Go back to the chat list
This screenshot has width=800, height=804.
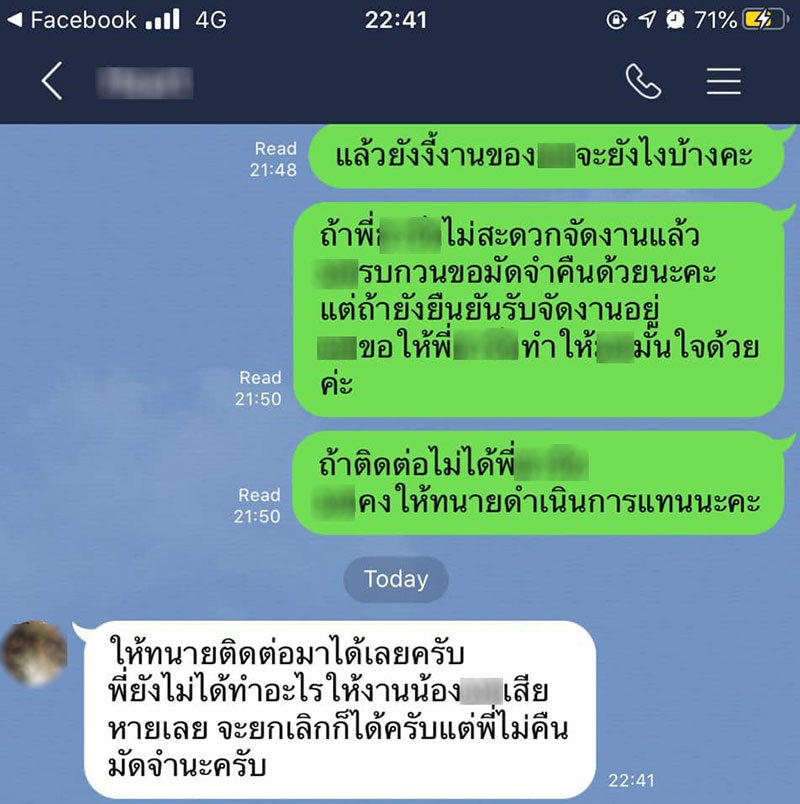click(x=52, y=82)
